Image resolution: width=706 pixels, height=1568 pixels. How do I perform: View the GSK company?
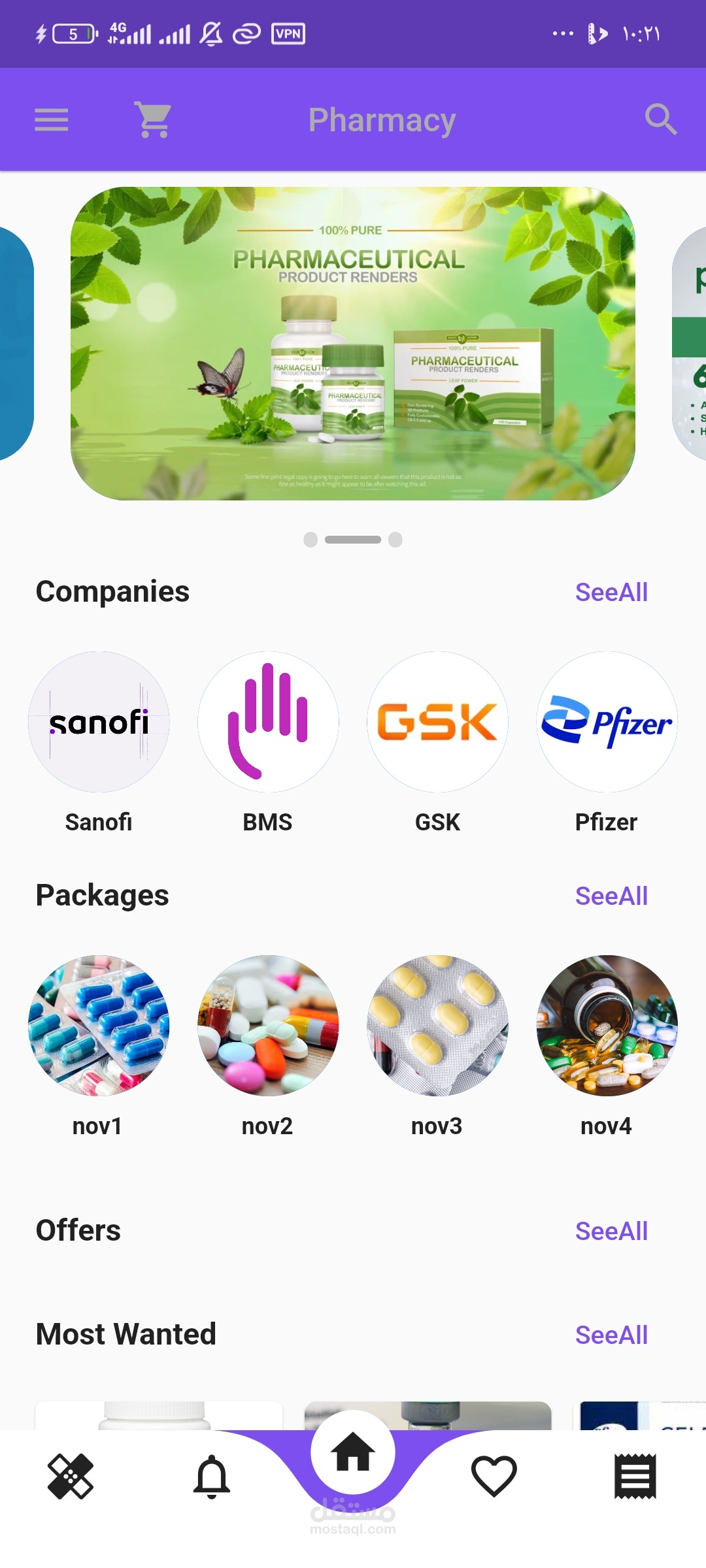coord(437,722)
